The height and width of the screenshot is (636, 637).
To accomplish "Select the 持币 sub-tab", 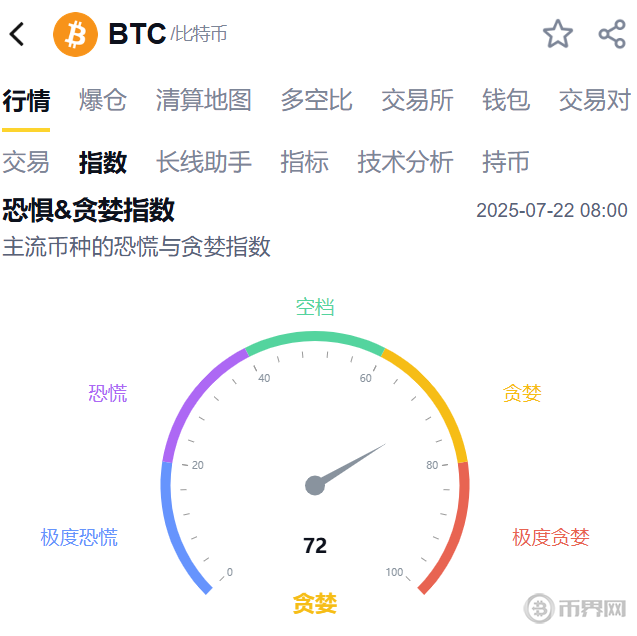I will [506, 162].
